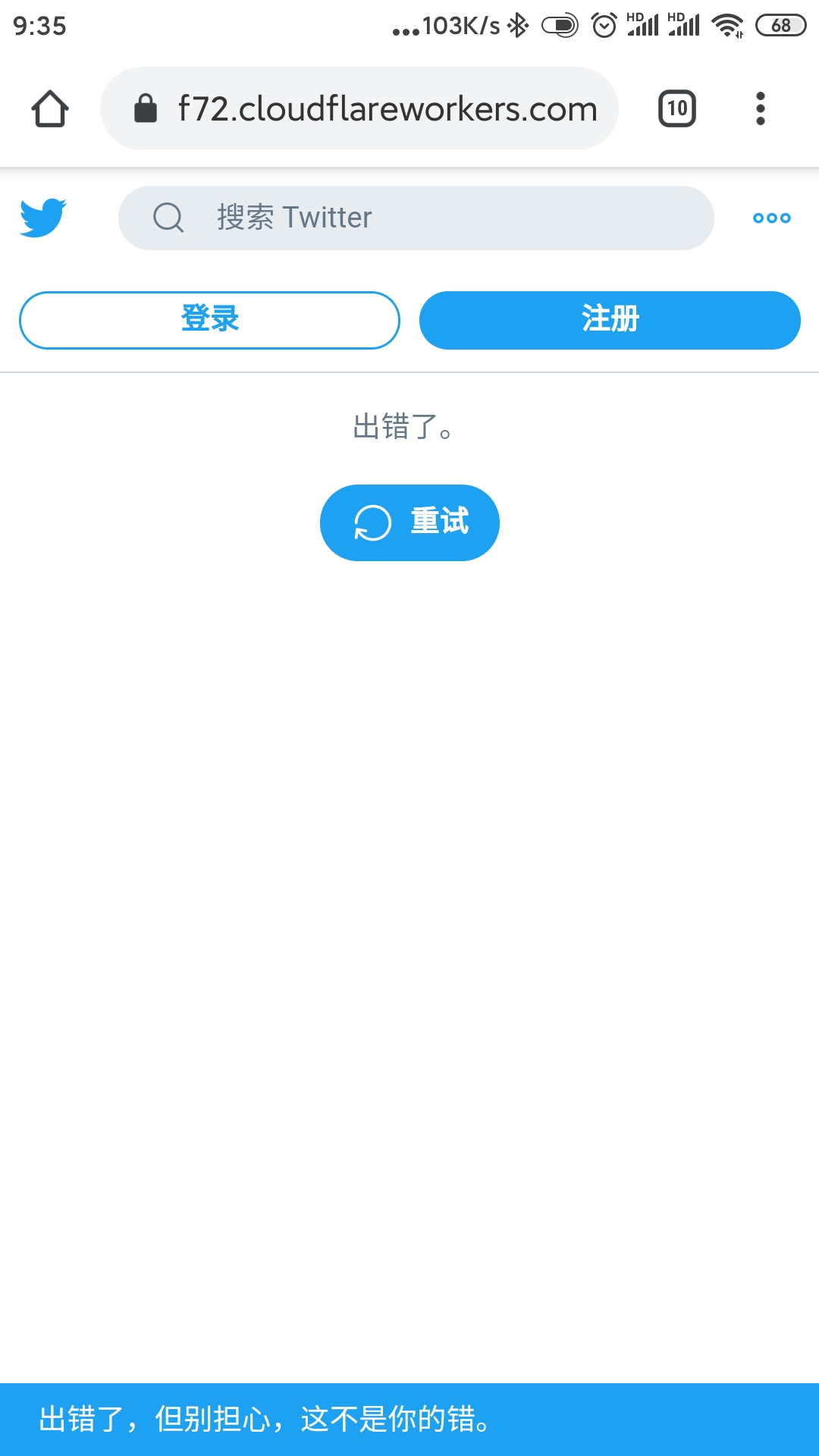The width and height of the screenshot is (819, 1456).
Task: Click the retry circular arrow icon
Action: click(x=373, y=522)
